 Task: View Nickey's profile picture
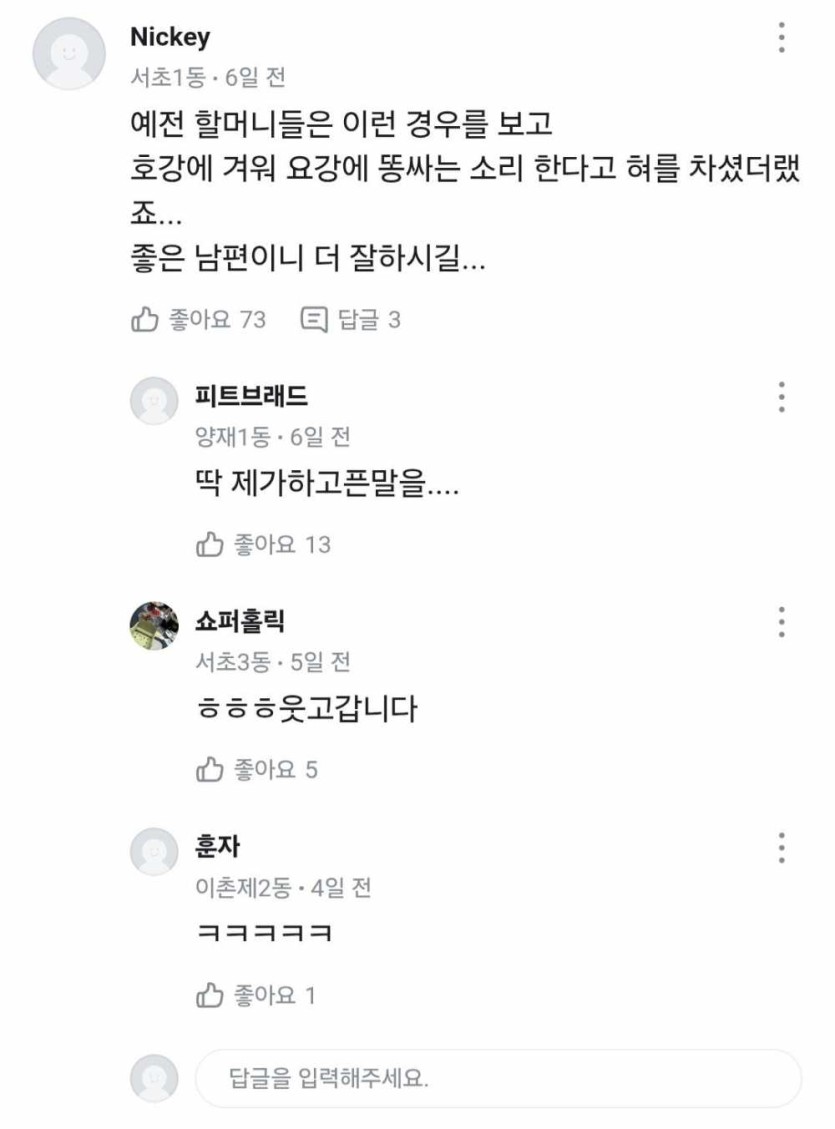click(x=69, y=53)
